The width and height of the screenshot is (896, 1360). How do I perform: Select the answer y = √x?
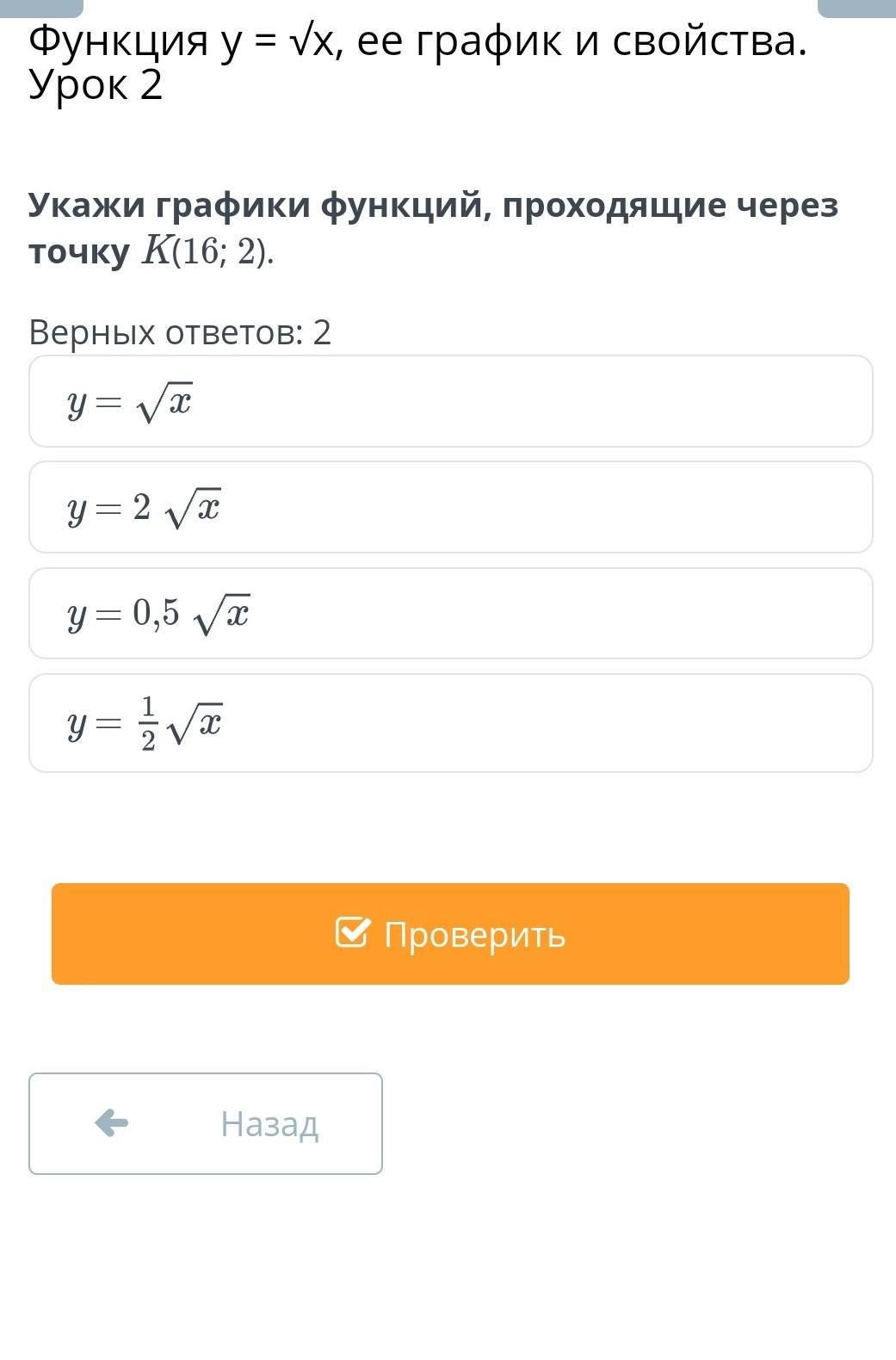(x=450, y=402)
